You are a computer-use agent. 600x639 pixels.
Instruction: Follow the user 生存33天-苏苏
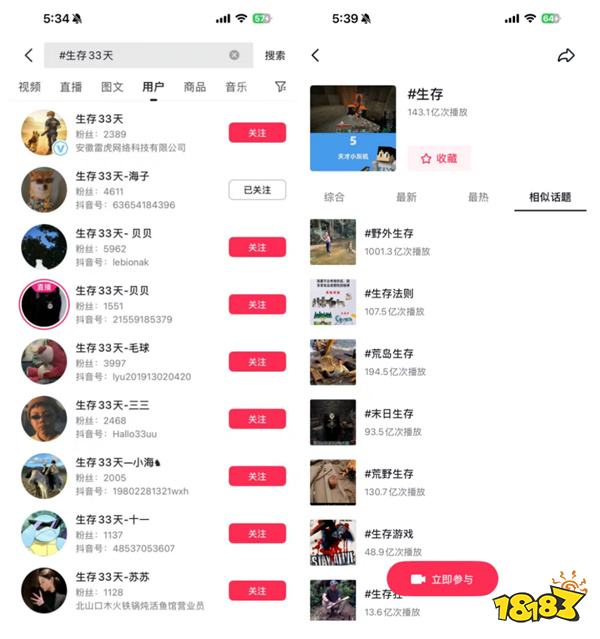click(x=257, y=591)
